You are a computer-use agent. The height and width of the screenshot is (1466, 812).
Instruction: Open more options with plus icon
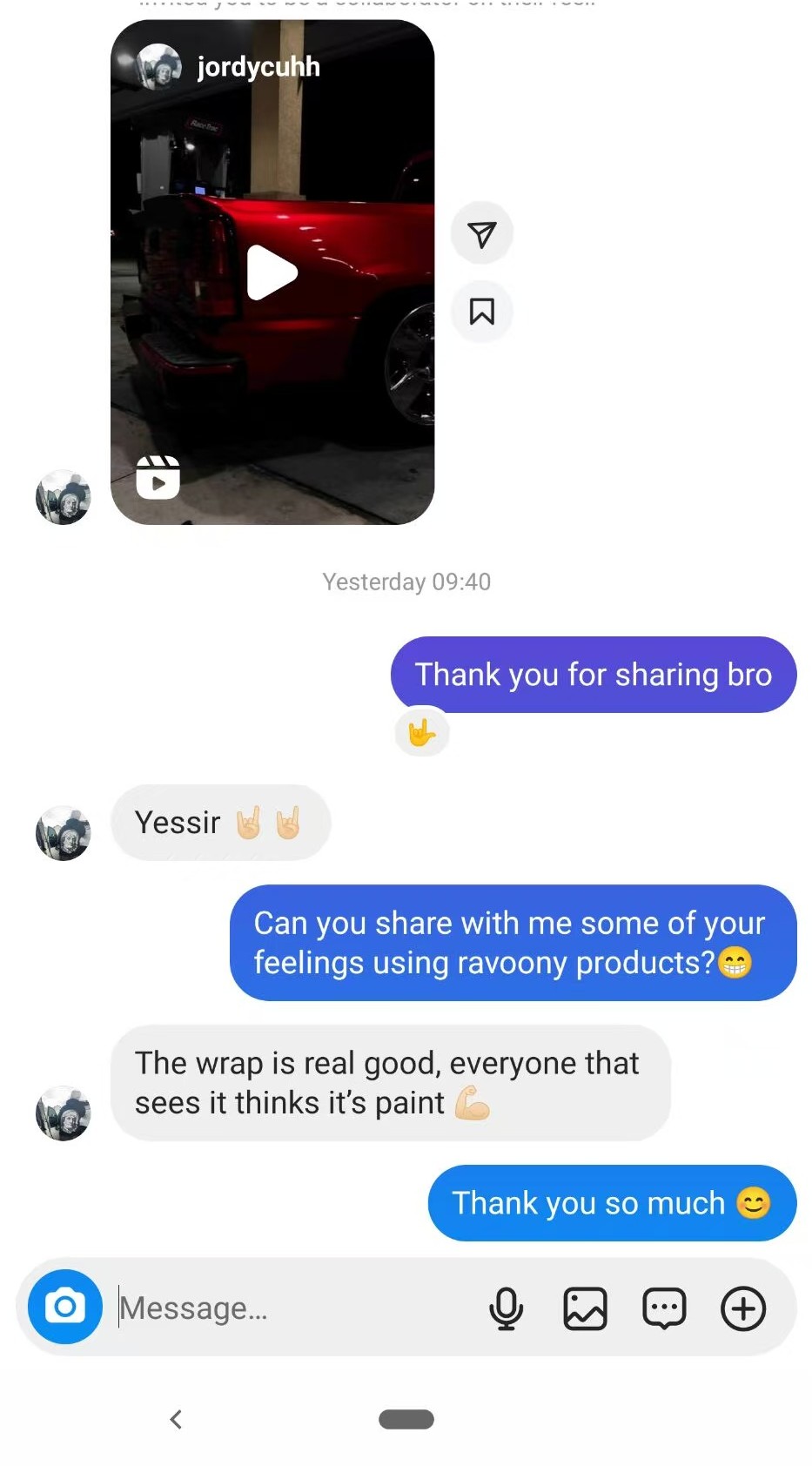click(x=743, y=1308)
